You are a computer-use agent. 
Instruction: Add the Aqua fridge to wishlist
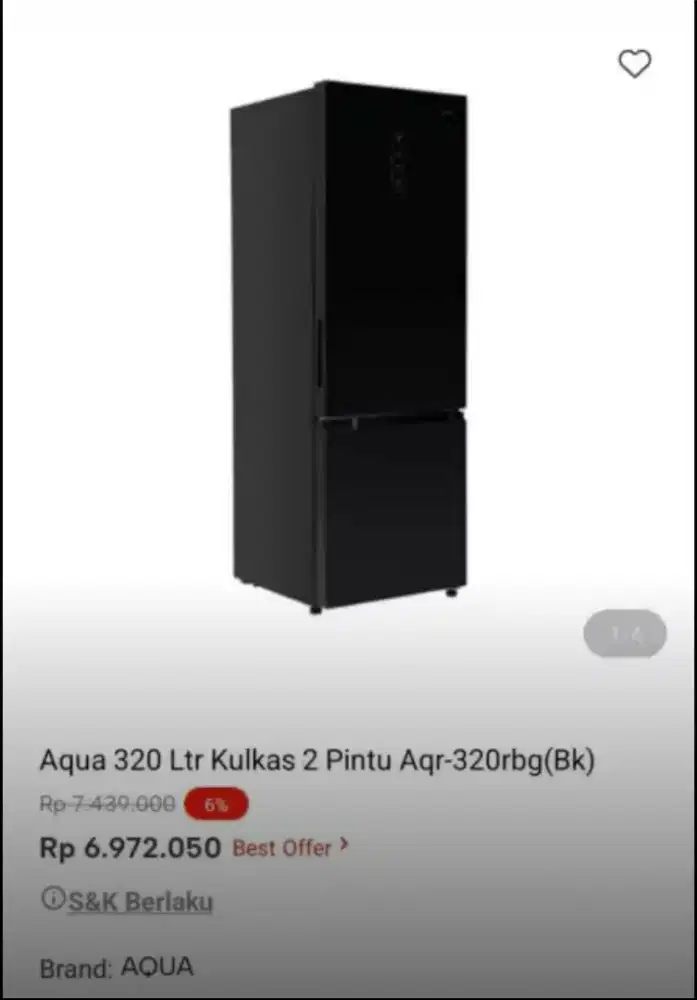634,64
